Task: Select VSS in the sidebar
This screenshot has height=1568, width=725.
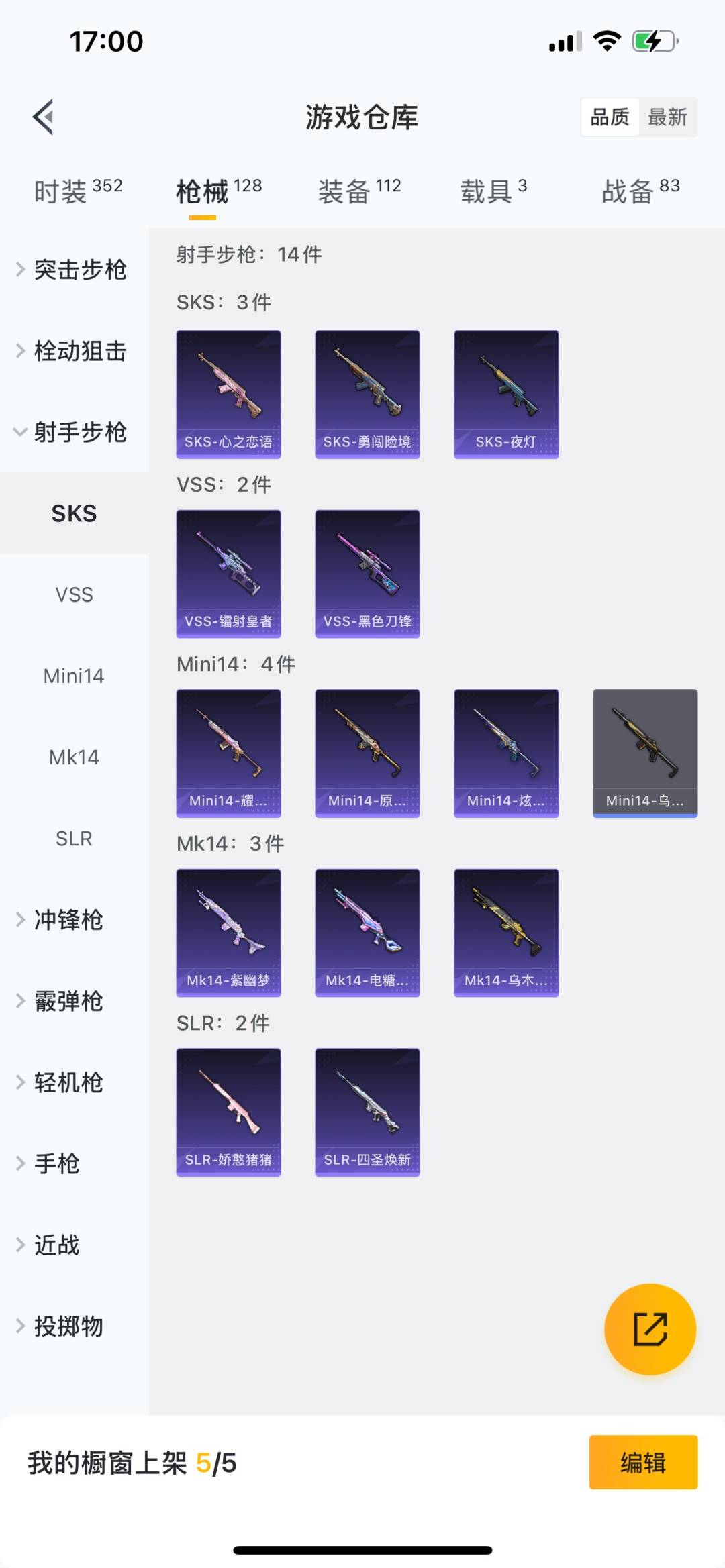Action: (x=74, y=594)
